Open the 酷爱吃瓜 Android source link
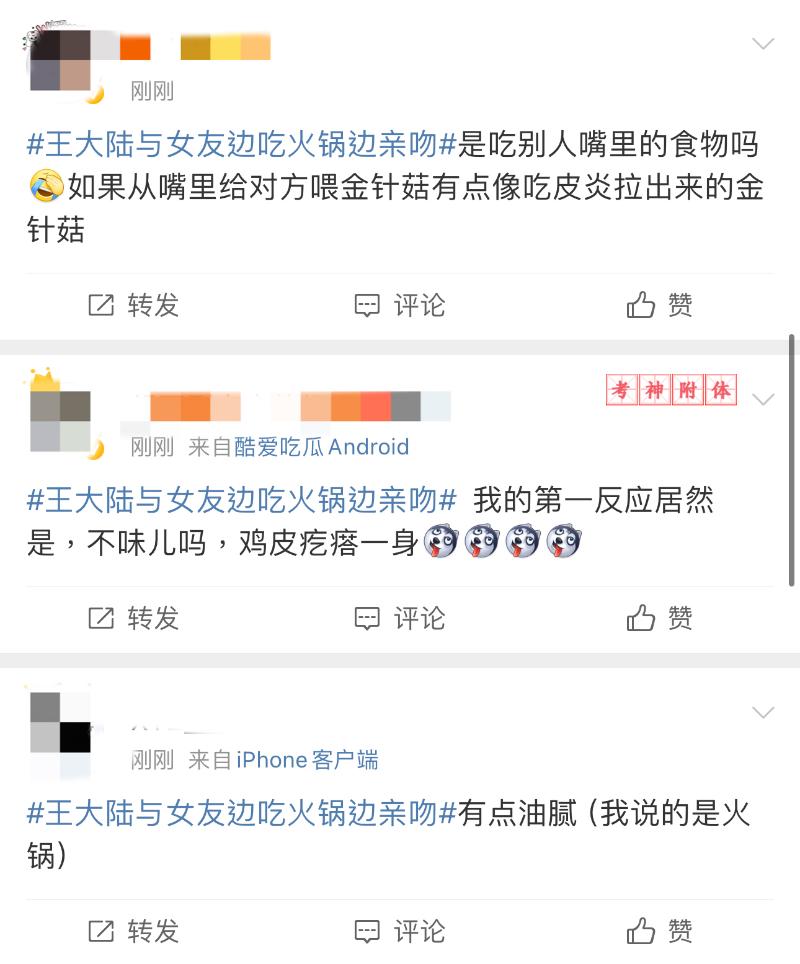The width and height of the screenshot is (800, 964). [321, 447]
